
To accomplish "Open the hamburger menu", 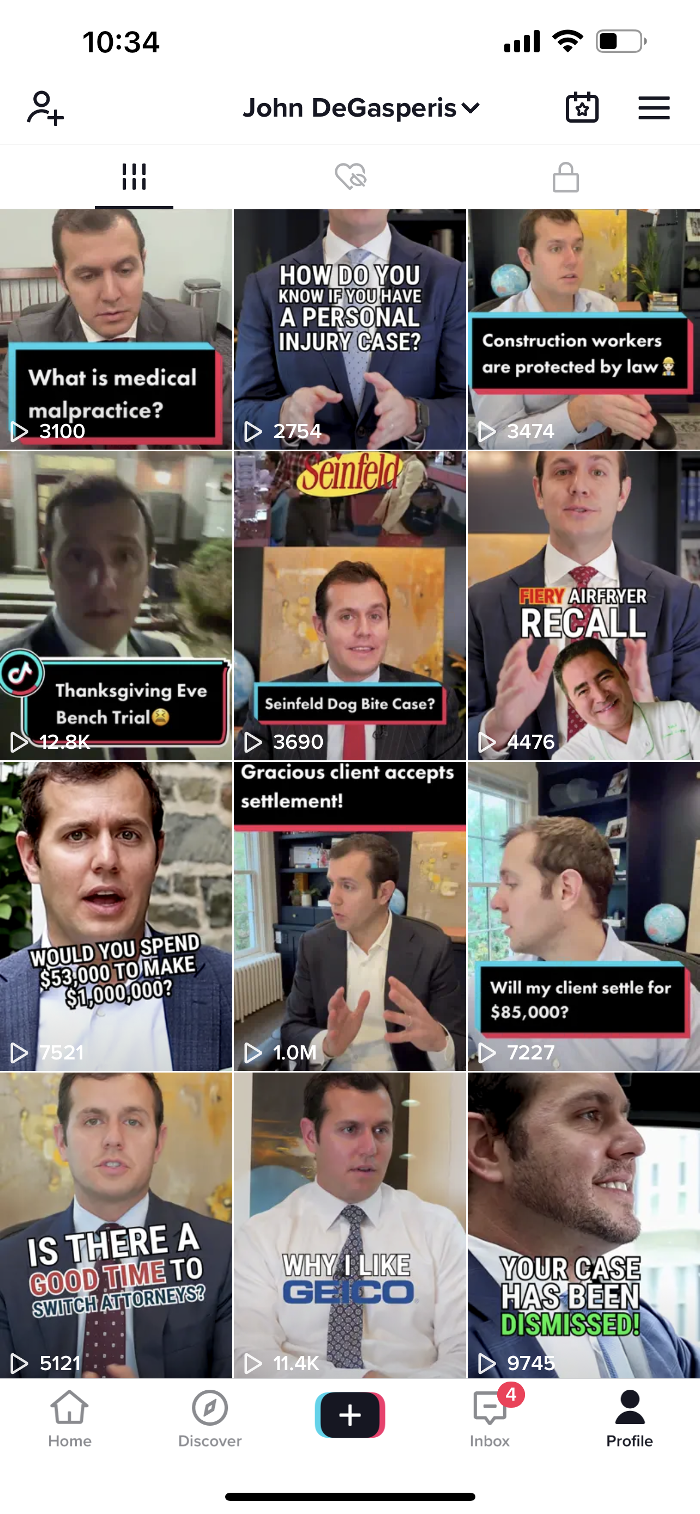I will coord(654,108).
